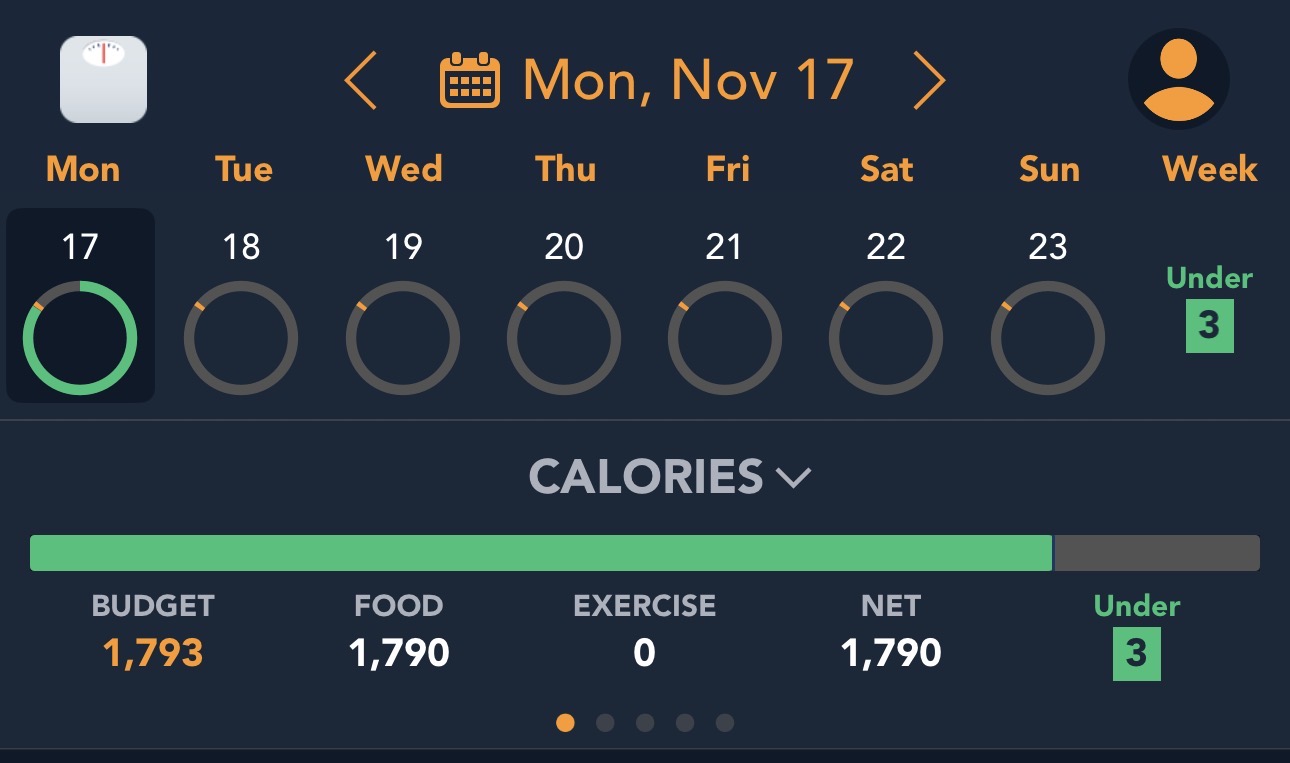Tap the BUDGET value 1,793

click(153, 653)
